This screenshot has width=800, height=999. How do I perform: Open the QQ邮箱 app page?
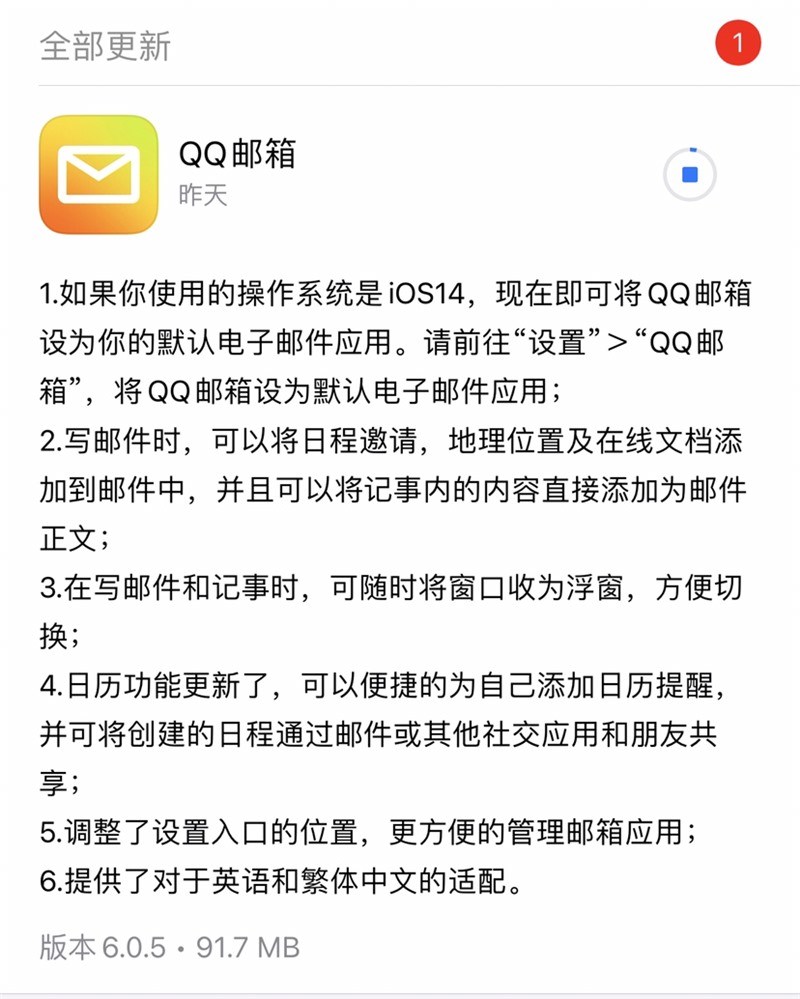(x=99, y=175)
